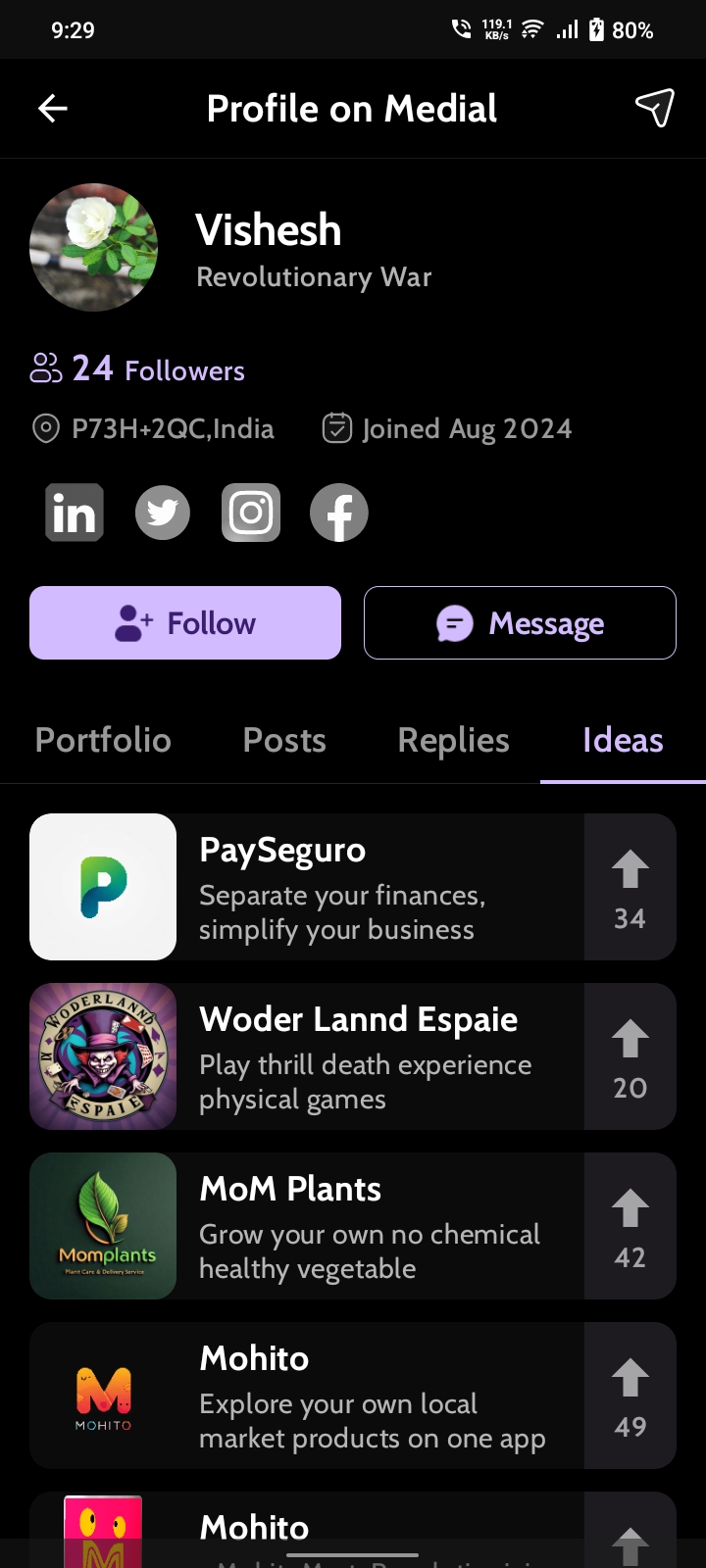Image resolution: width=706 pixels, height=1568 pixels.
Task: Switch to the Portfolio tab
Action: coord(103,741)
